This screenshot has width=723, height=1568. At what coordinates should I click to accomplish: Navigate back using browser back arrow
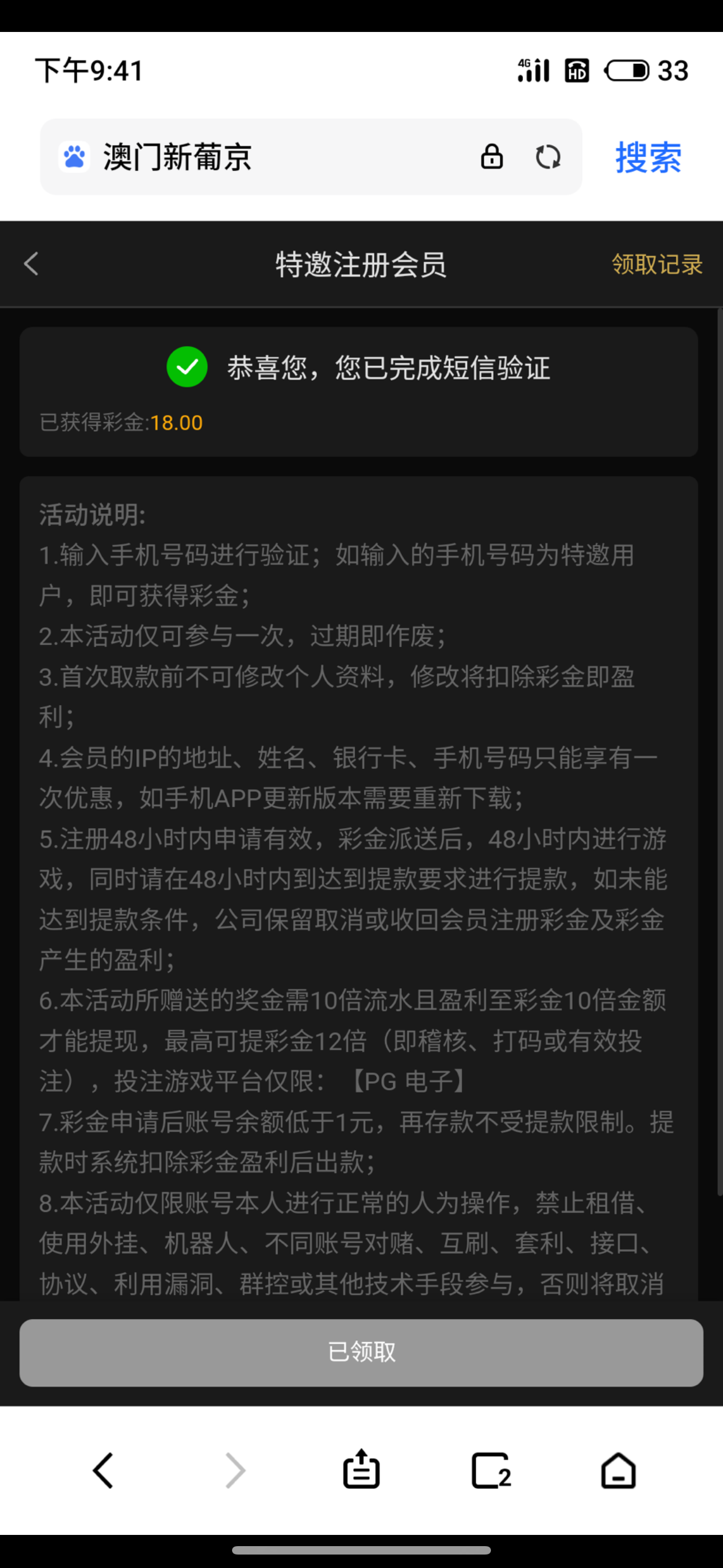[103, 1470]
